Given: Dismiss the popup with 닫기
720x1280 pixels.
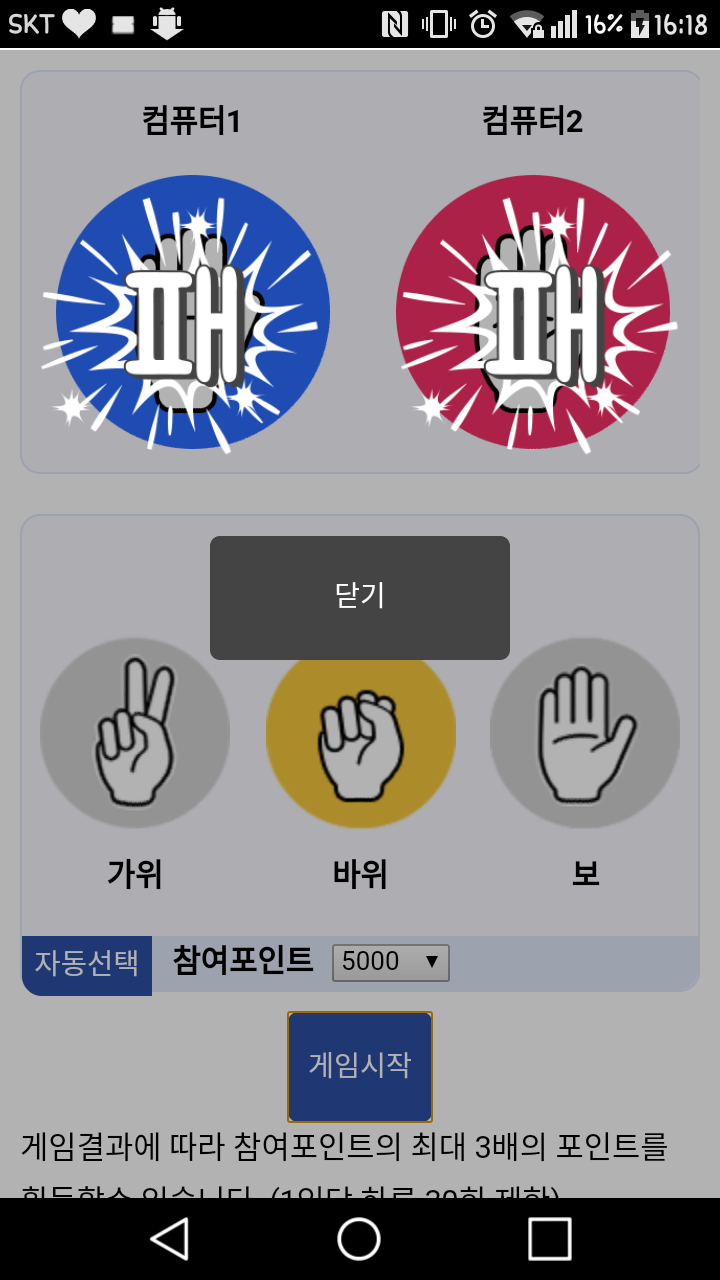Looking at the screenshot, I should (360, 597).
